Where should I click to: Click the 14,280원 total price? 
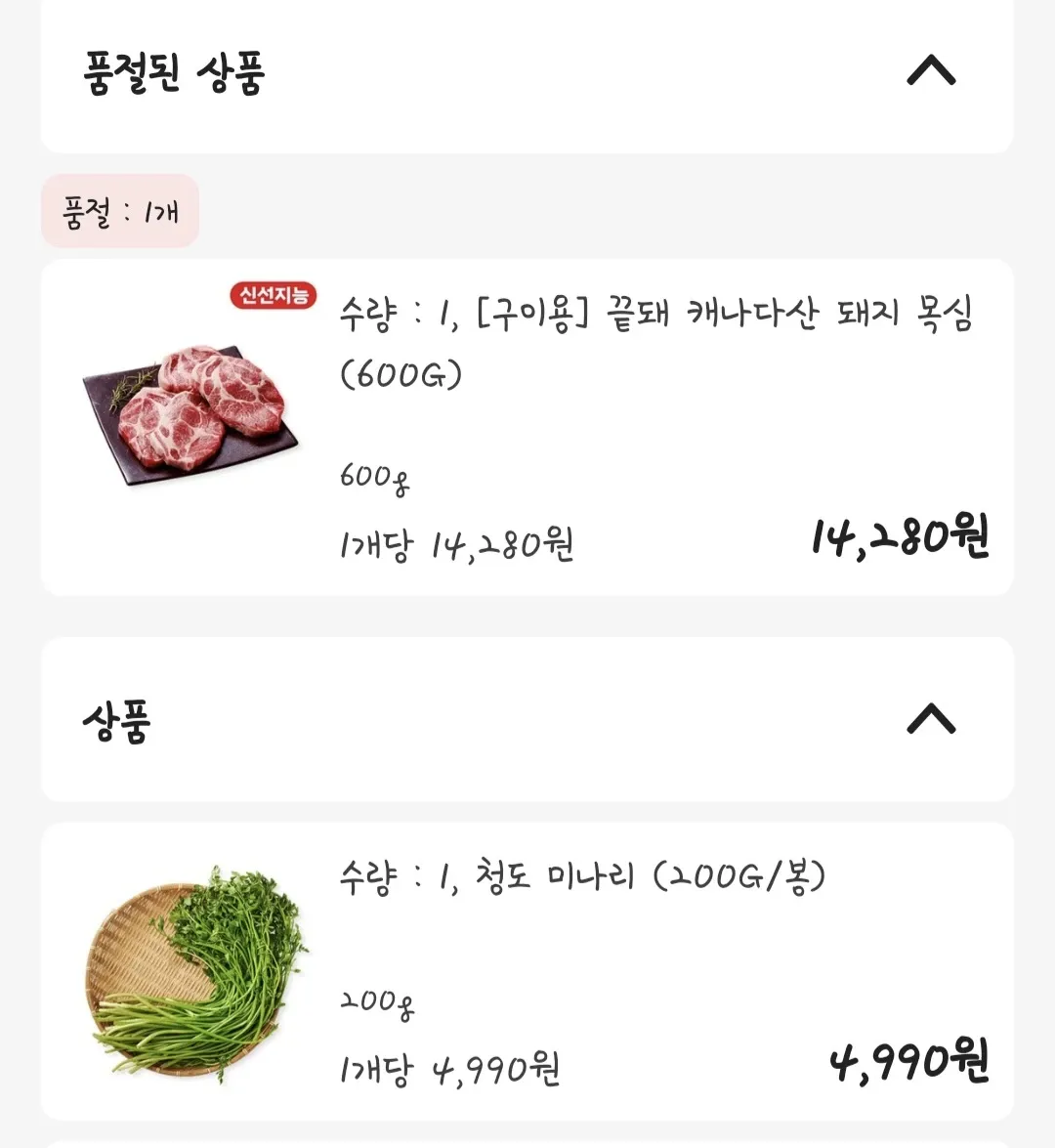coord(899,537)
